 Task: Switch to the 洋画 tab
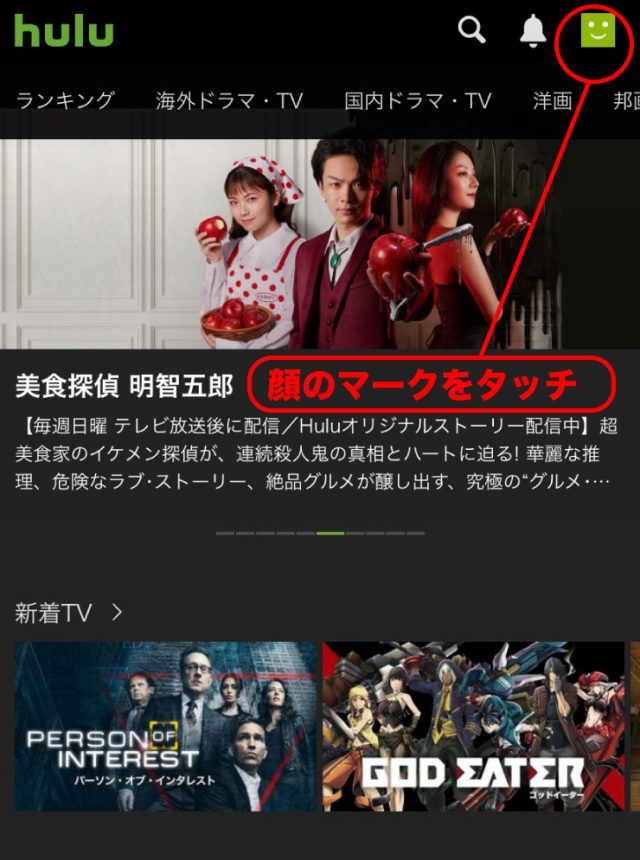[x=553, y=101]
